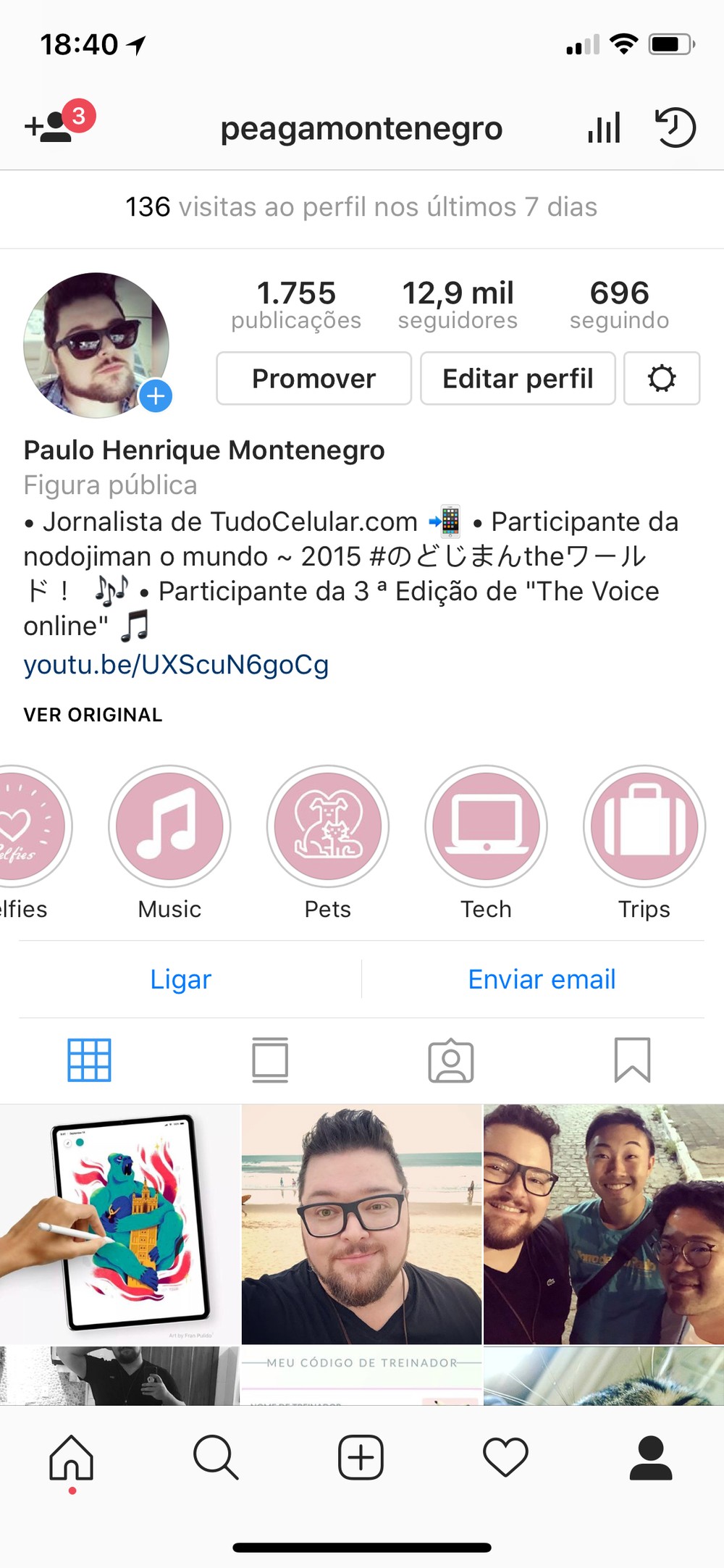Open Editar perfil

[518, 379]
